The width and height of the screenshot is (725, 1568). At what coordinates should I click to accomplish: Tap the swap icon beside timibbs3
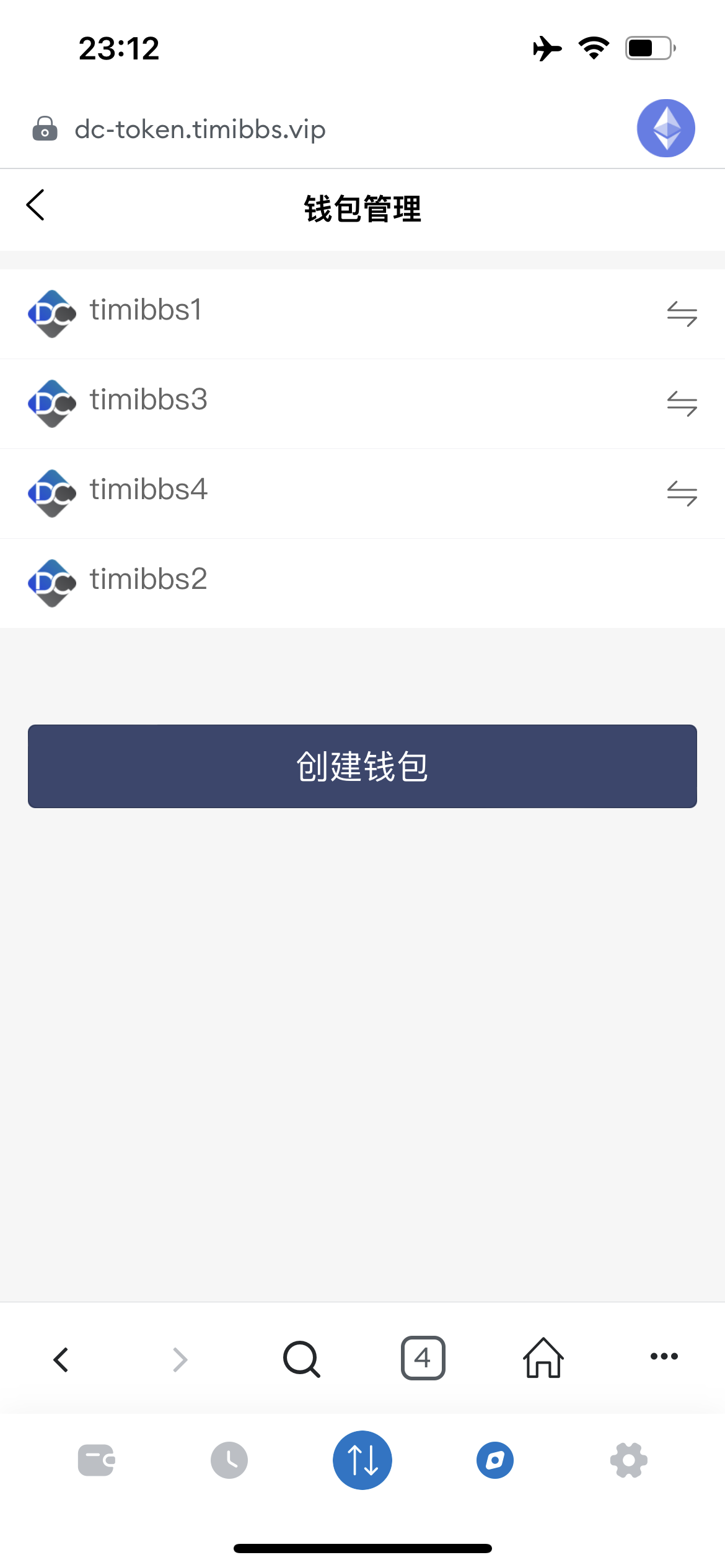coord(682,404)
